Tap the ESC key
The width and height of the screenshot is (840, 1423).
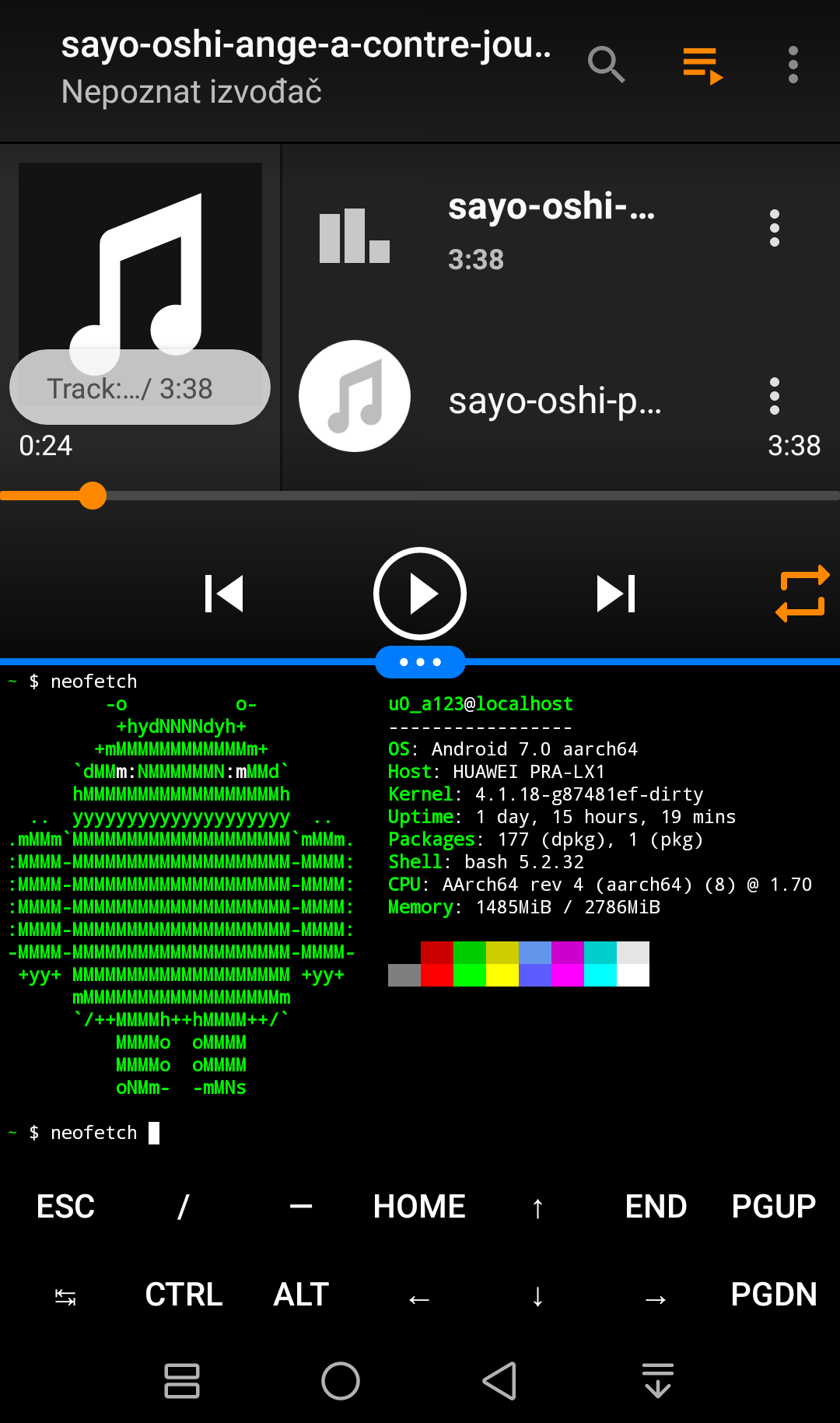pos(65,1207)
